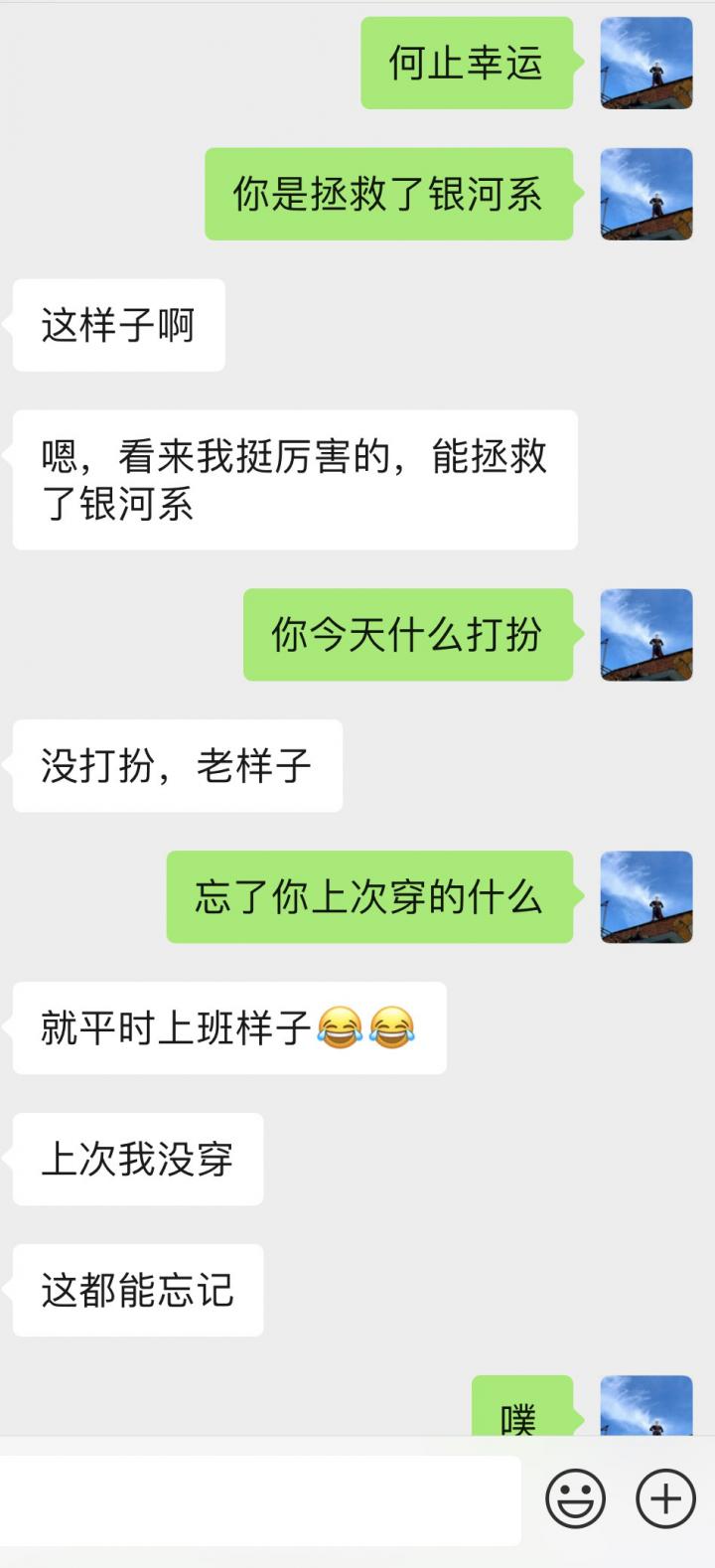Image resolution: width=715 pixels, height=1568 pixels.
Task: Select the 这样子啊 message bubble
Action: point(117,324)
